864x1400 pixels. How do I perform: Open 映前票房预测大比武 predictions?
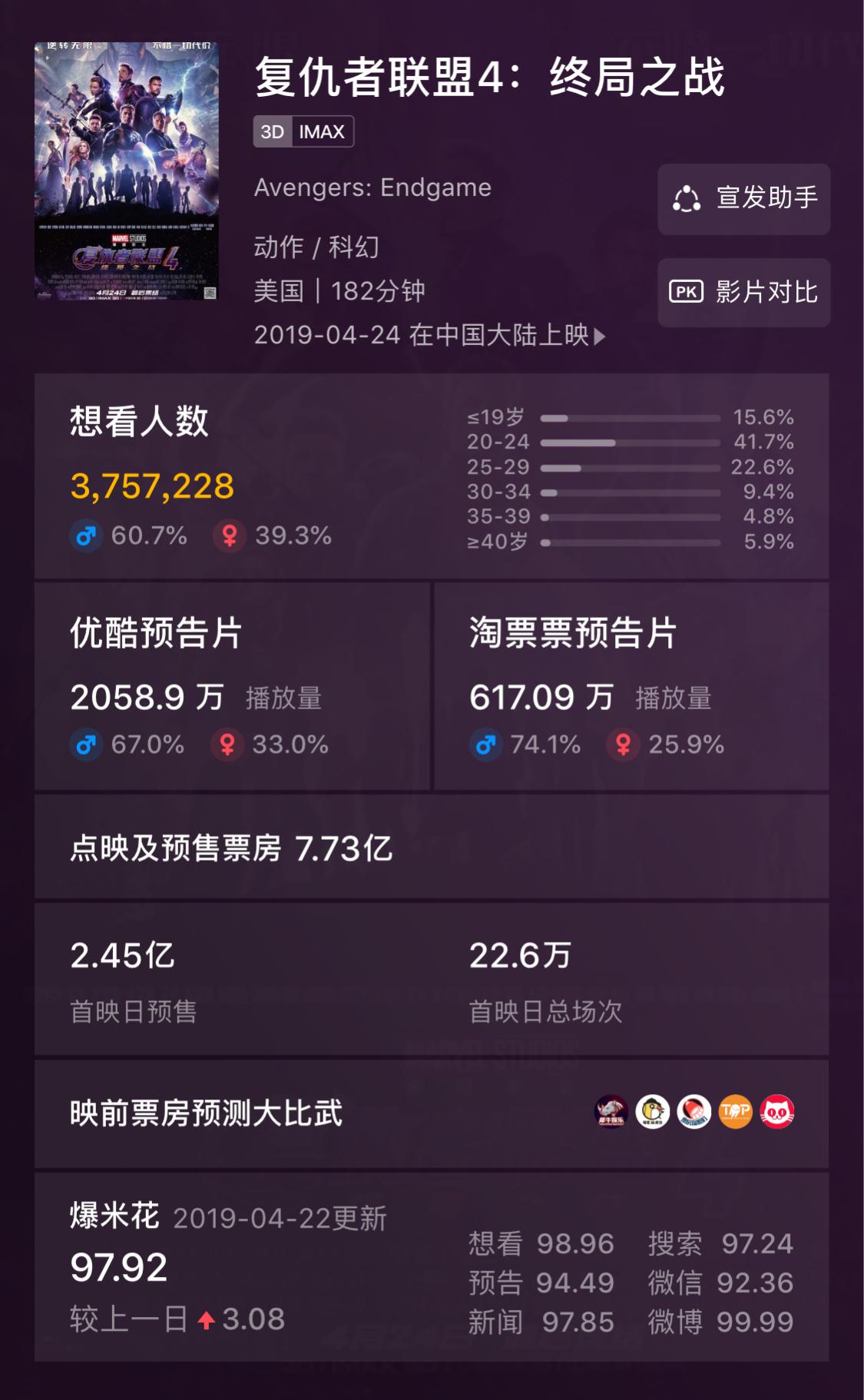pos(431,1113)
